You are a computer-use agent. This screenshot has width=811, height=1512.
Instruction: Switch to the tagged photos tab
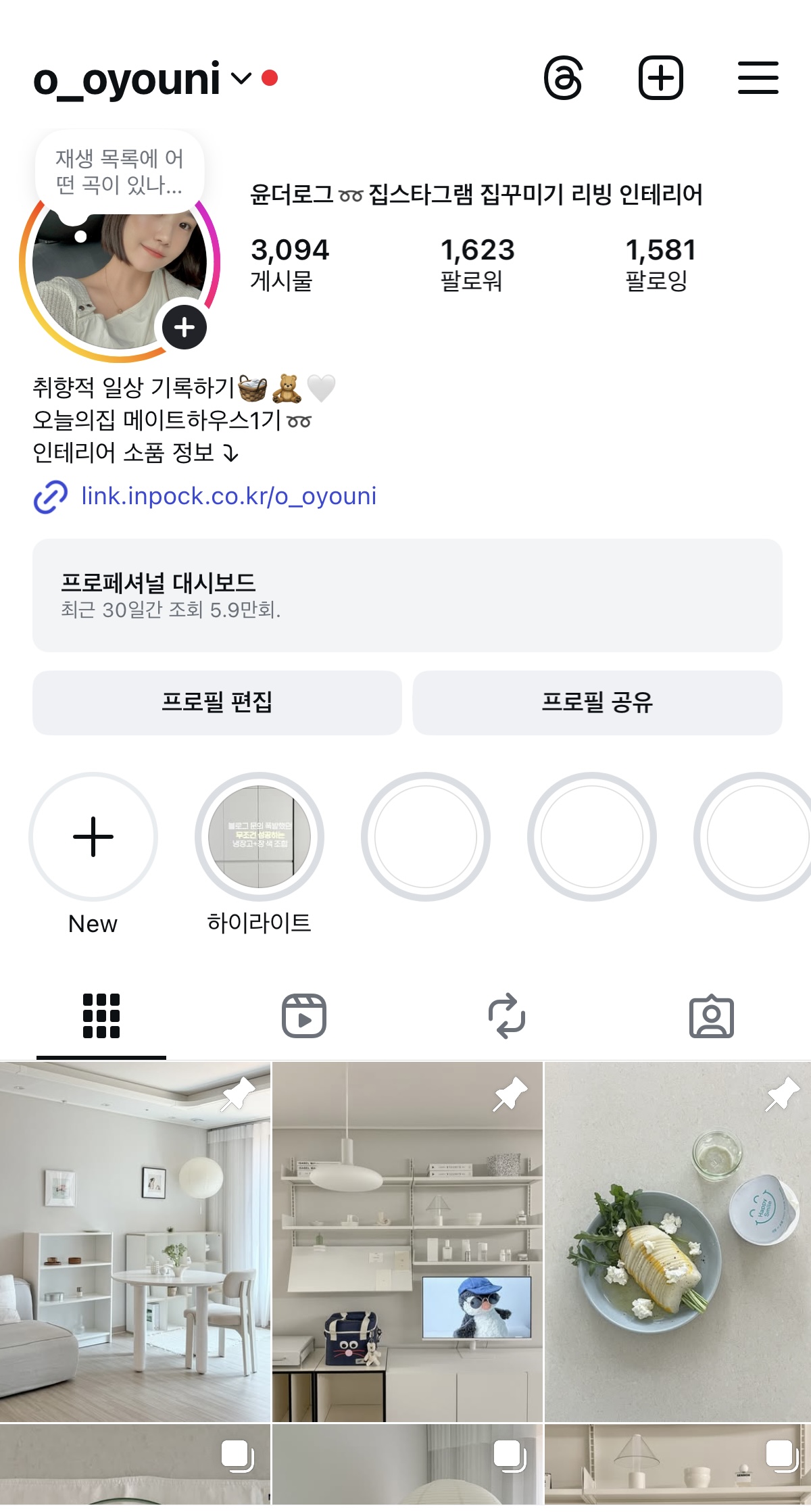click(x=711, y=1016)
